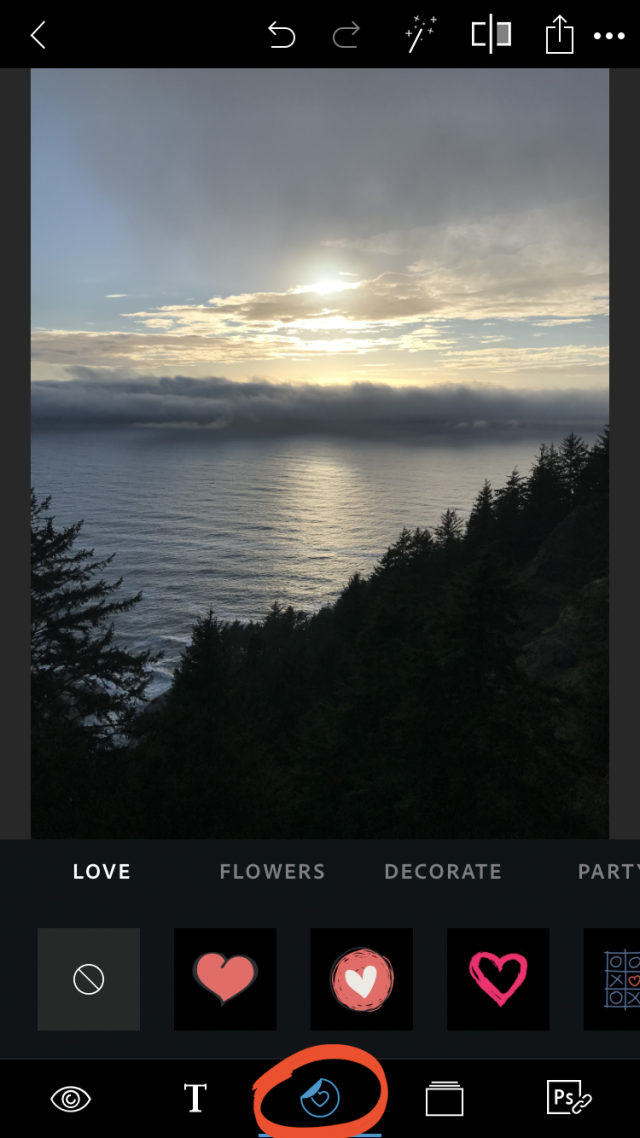Go back using the top-left arrow
This screenshot has height=1138, width=640.
pyautogui.click(x=38, y=36)
